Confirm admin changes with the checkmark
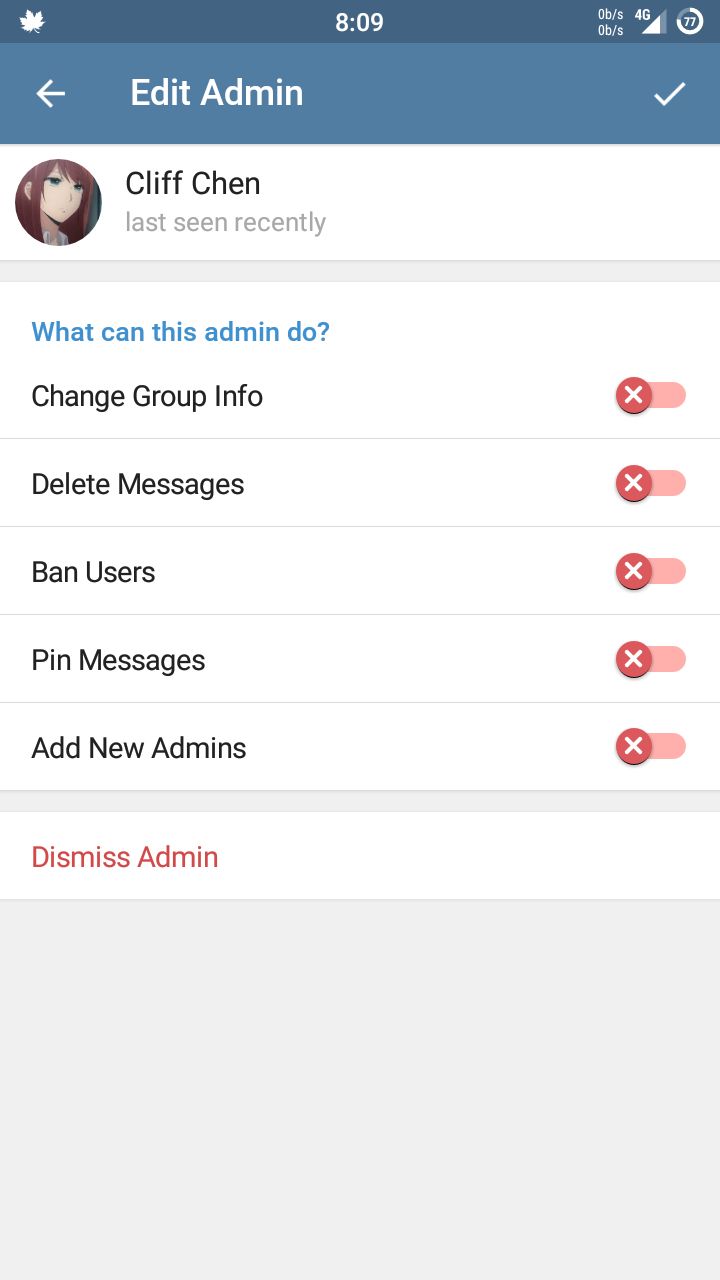The height and width of the screenshot is (1280, 720). click(669, 93)
